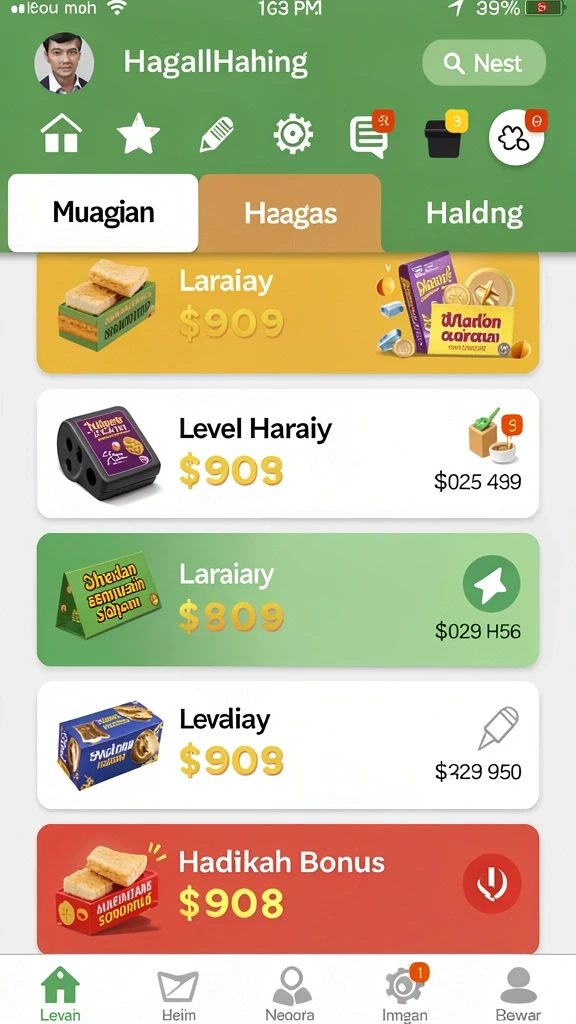Open the black box icon with badge
The image size is (576, 1024).
(x=445, y=133)
